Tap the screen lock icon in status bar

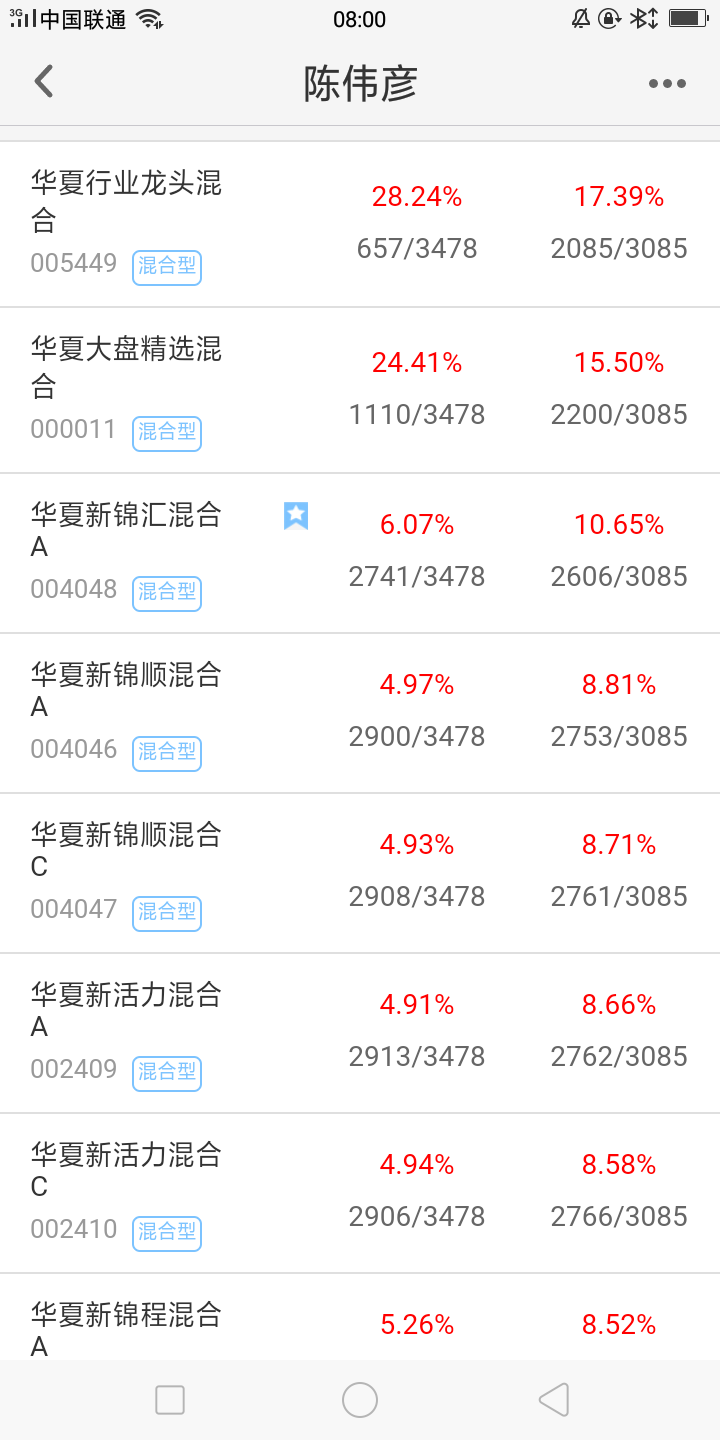[607, 18]
